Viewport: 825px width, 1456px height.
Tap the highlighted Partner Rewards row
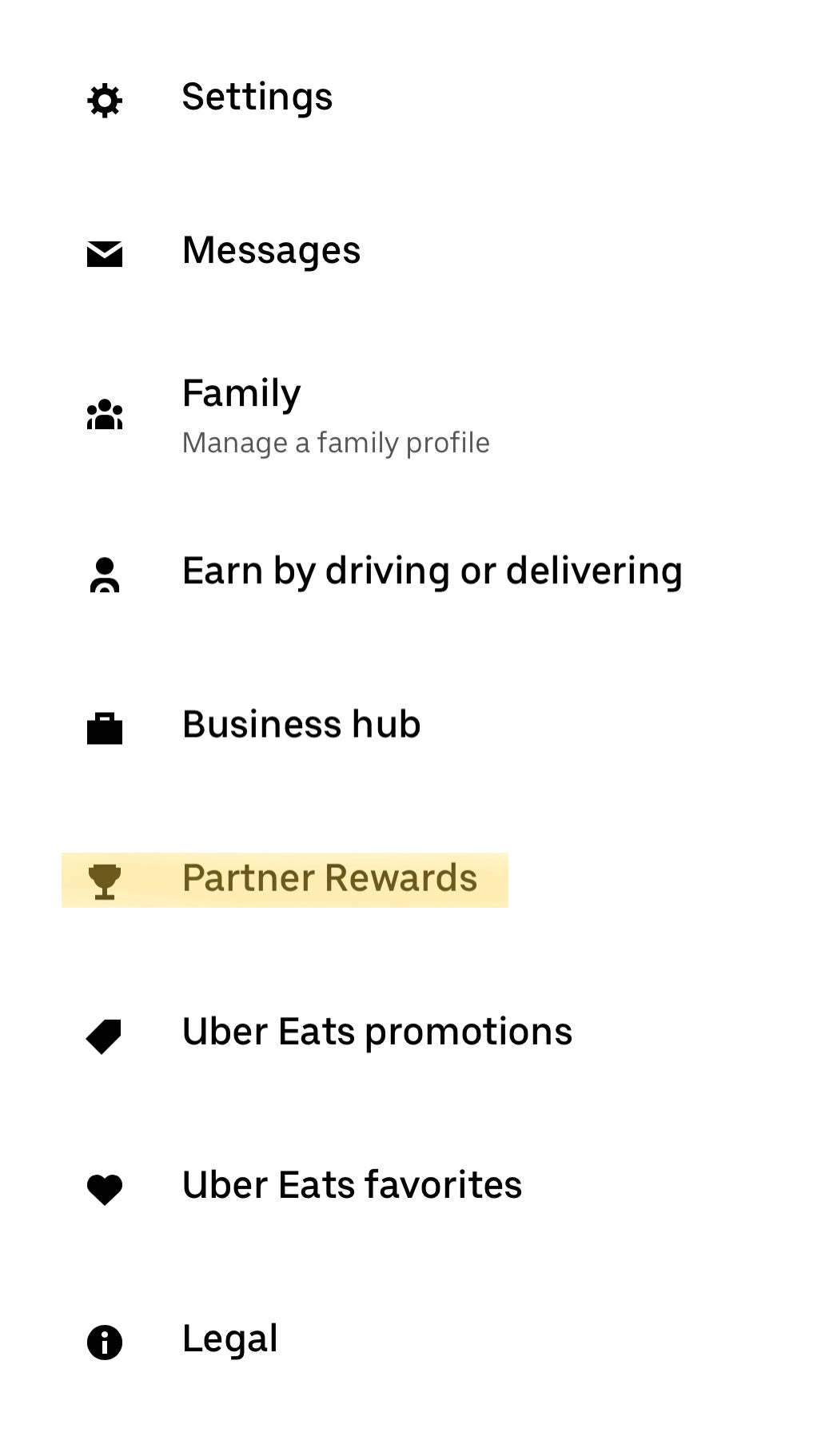click(329, 878)
